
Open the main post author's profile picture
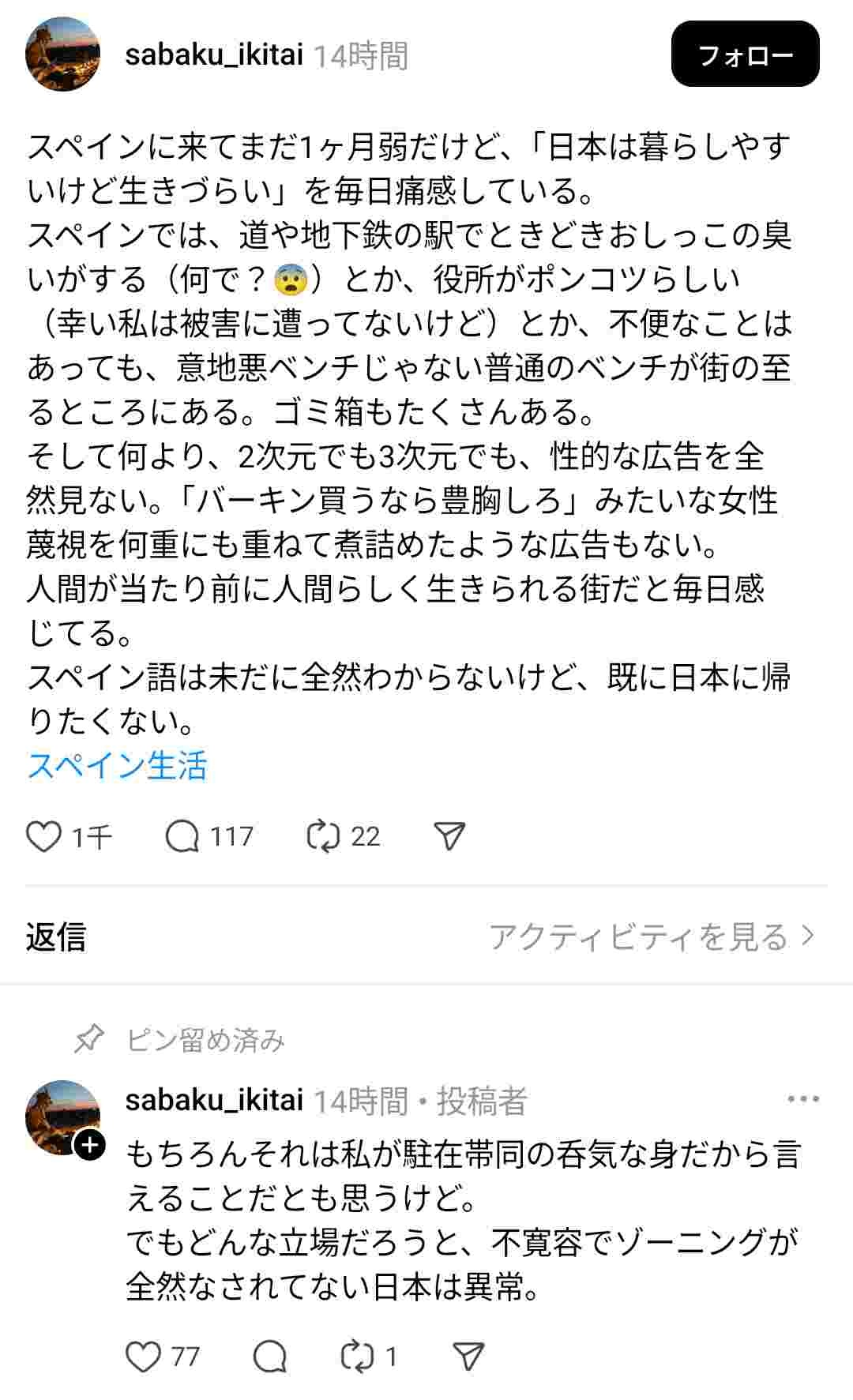click(63, 54)
